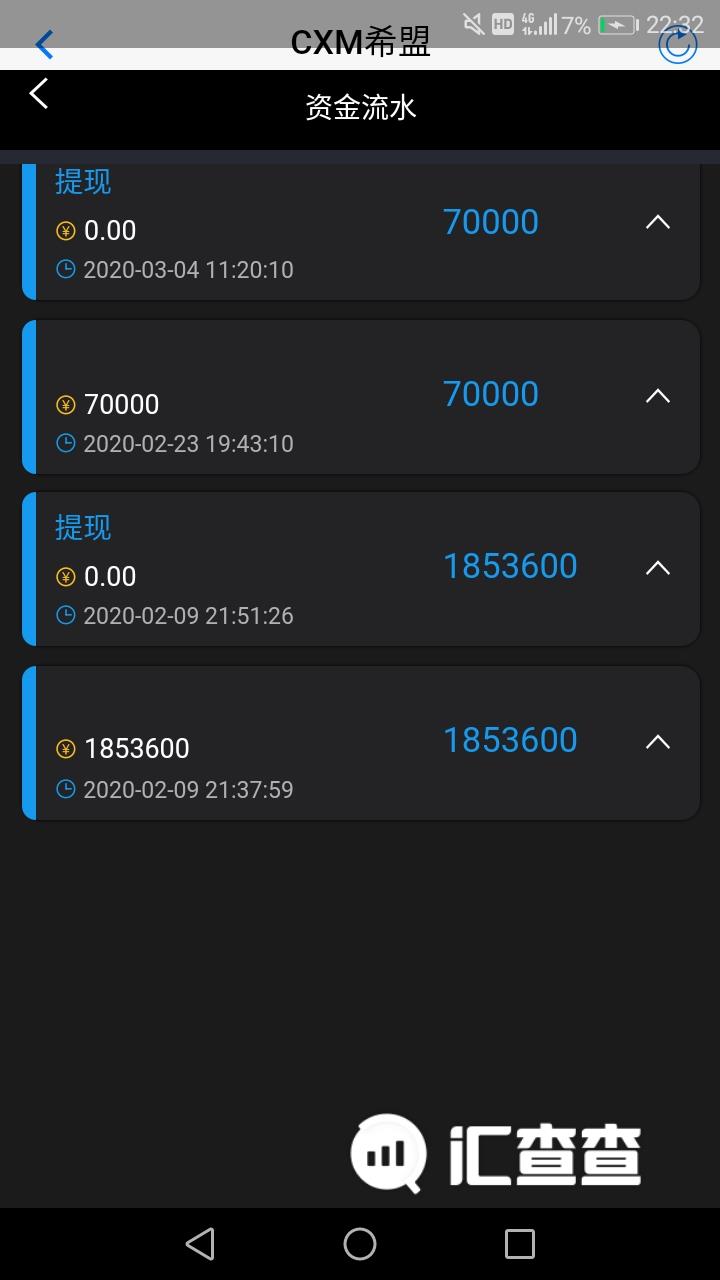Viewport: 720px width, 1280px height.
Task: Collapse the 1853600 record dated 2020-02-09 21:37:59
Action: (657, 742)
